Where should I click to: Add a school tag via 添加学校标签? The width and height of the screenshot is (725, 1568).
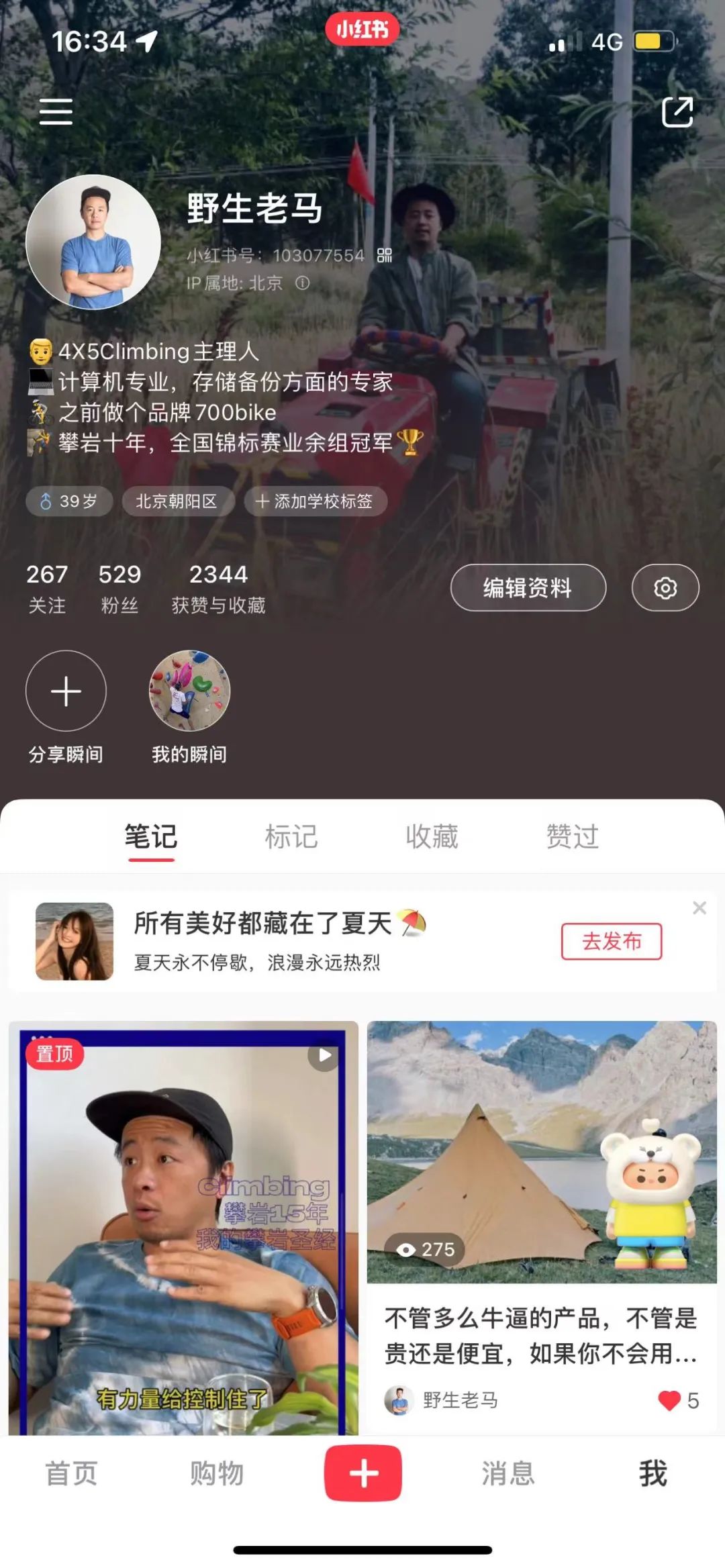[x=316, y=501]
